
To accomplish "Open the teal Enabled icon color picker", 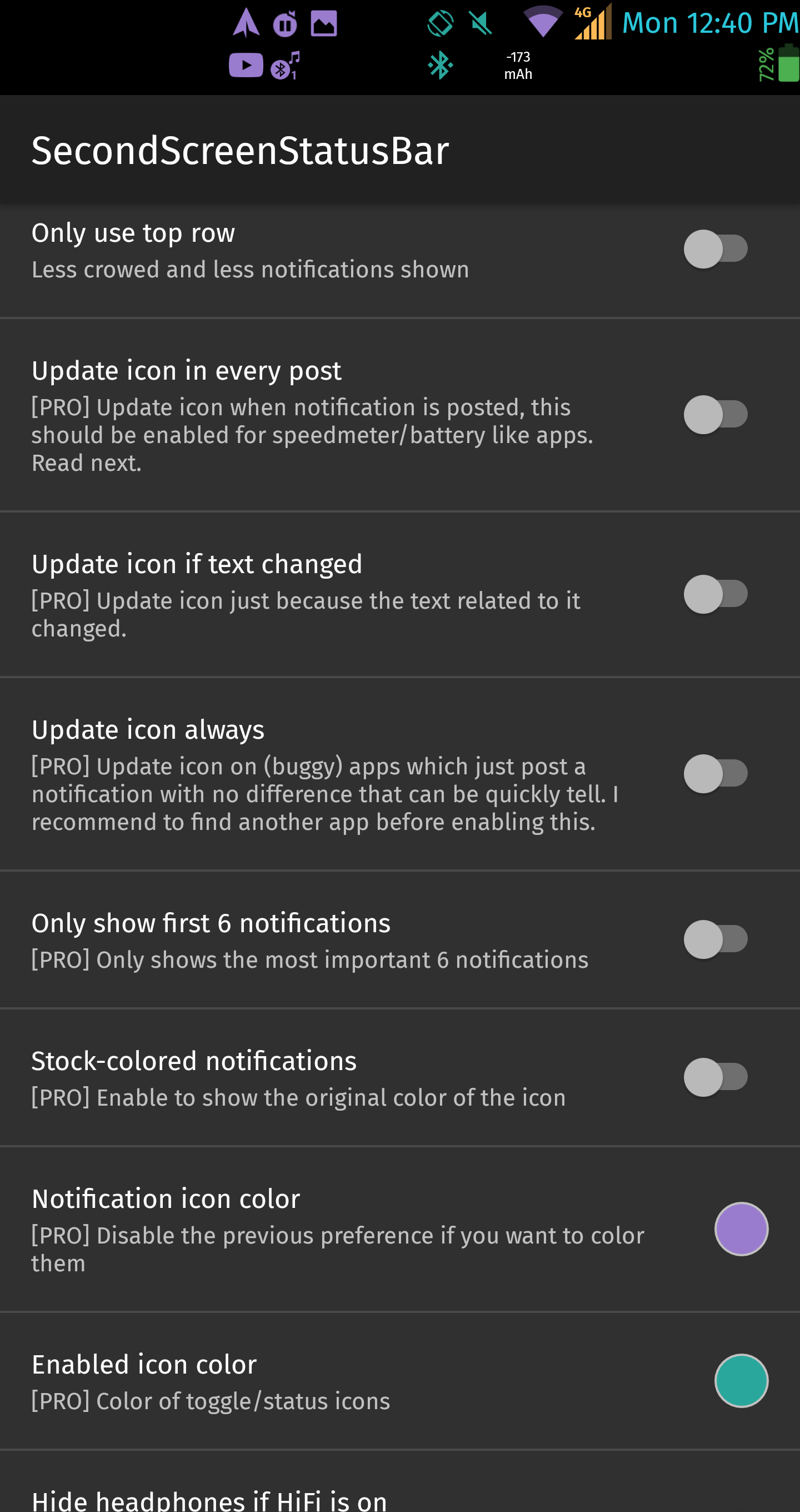I will 741,1380.
